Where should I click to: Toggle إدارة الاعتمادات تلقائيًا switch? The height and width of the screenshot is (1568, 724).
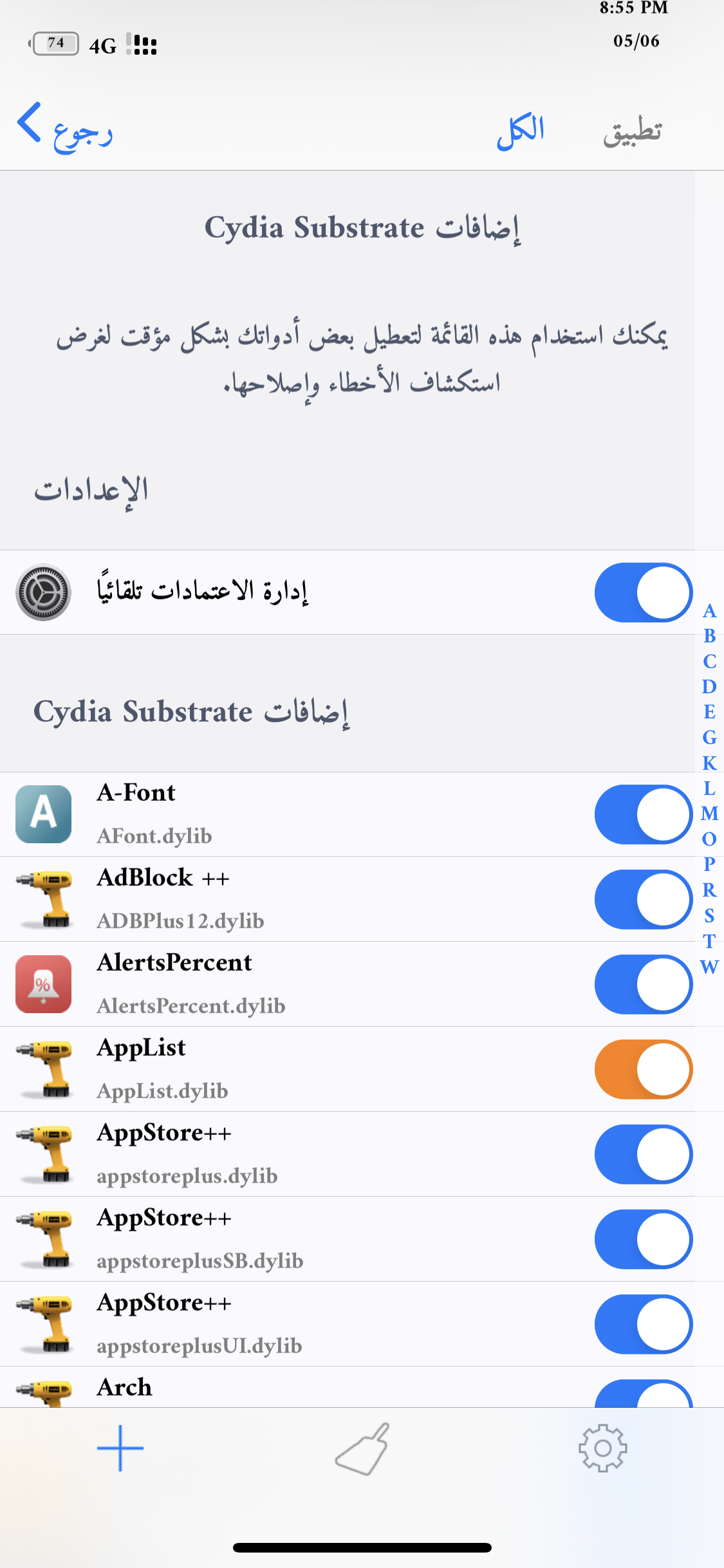pyautogui.click(x=644, y=592)
